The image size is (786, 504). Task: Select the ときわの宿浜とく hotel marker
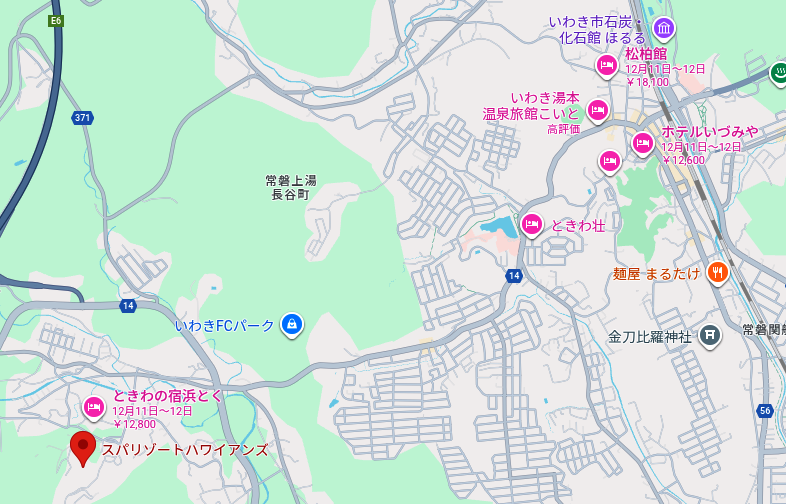coord(94,406)
